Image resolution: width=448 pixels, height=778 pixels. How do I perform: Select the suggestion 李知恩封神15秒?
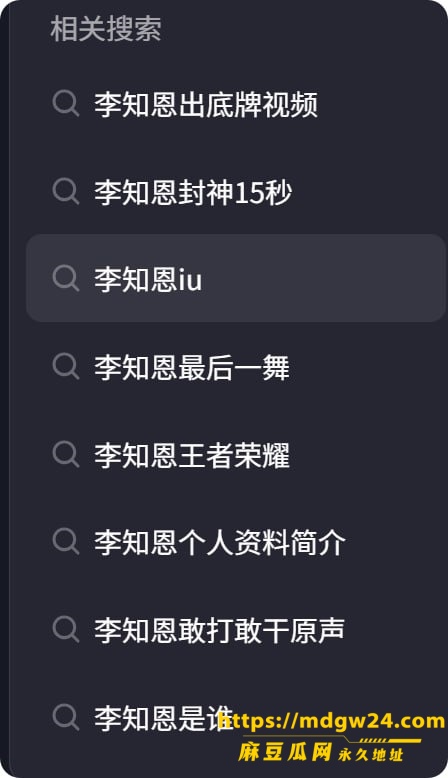236,192
